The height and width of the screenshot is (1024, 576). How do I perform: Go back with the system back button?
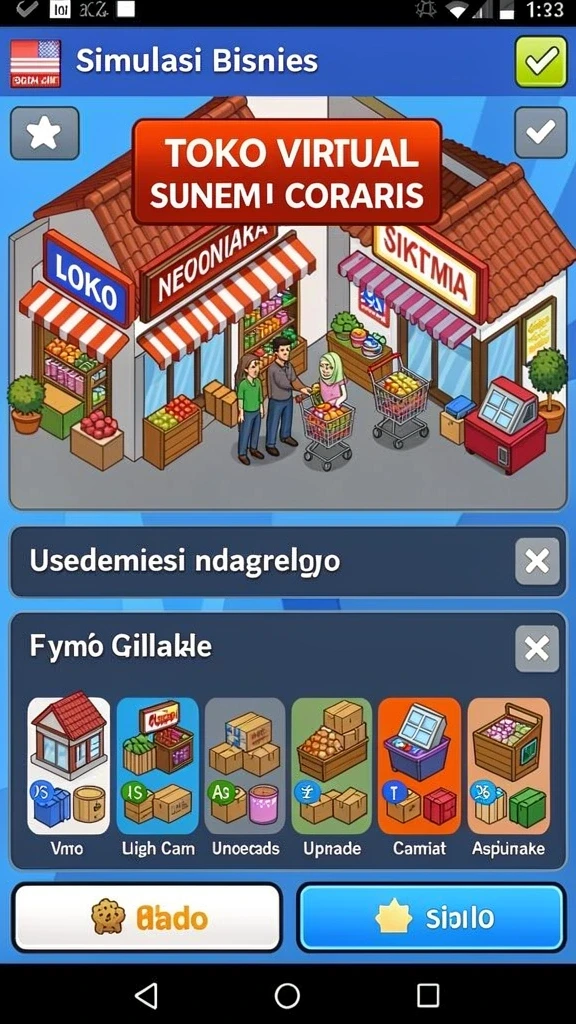[146, 996]
